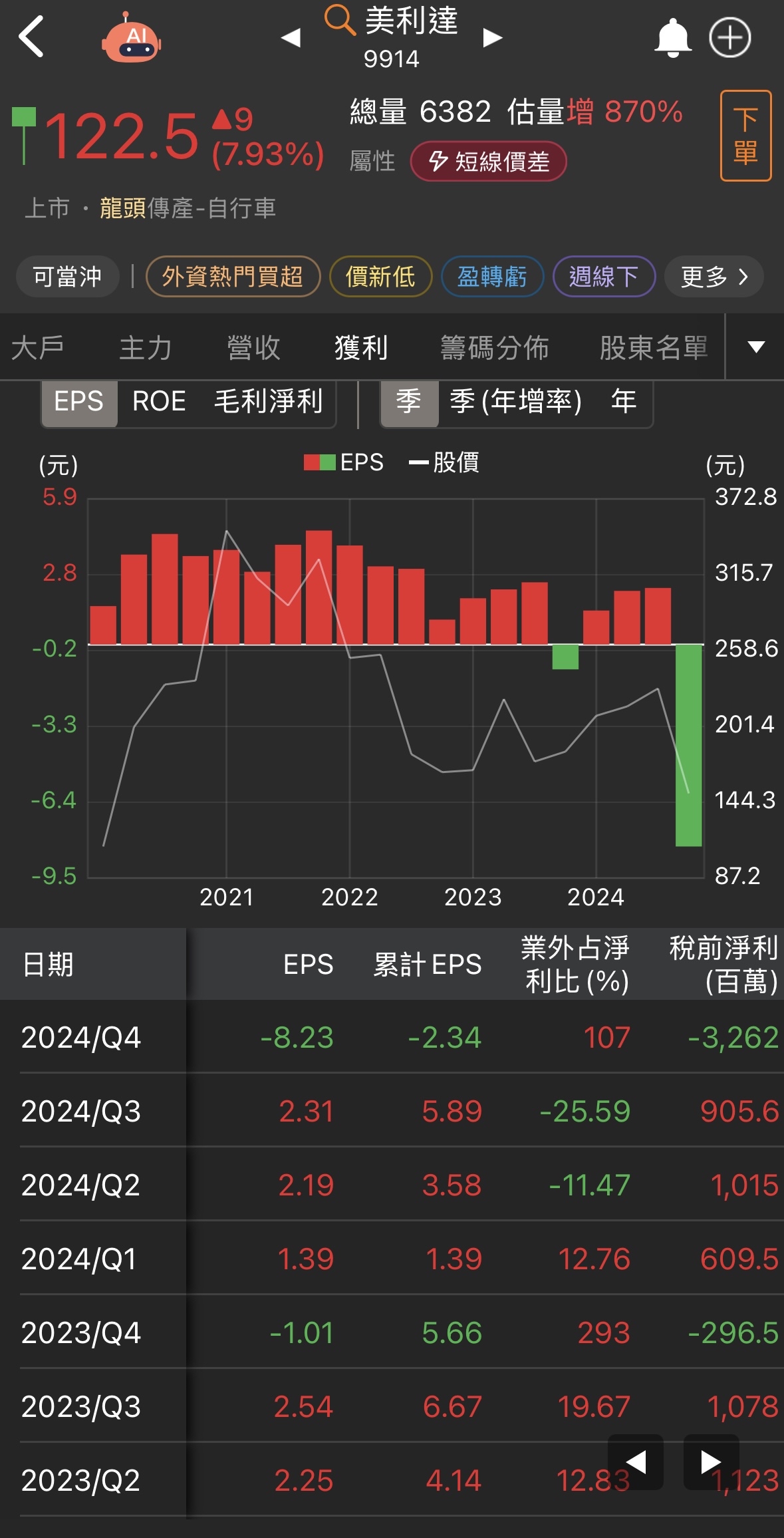Expand the tab list dropdown arrow
Viewport: 784px width, 1538px height.
point(755,347)
